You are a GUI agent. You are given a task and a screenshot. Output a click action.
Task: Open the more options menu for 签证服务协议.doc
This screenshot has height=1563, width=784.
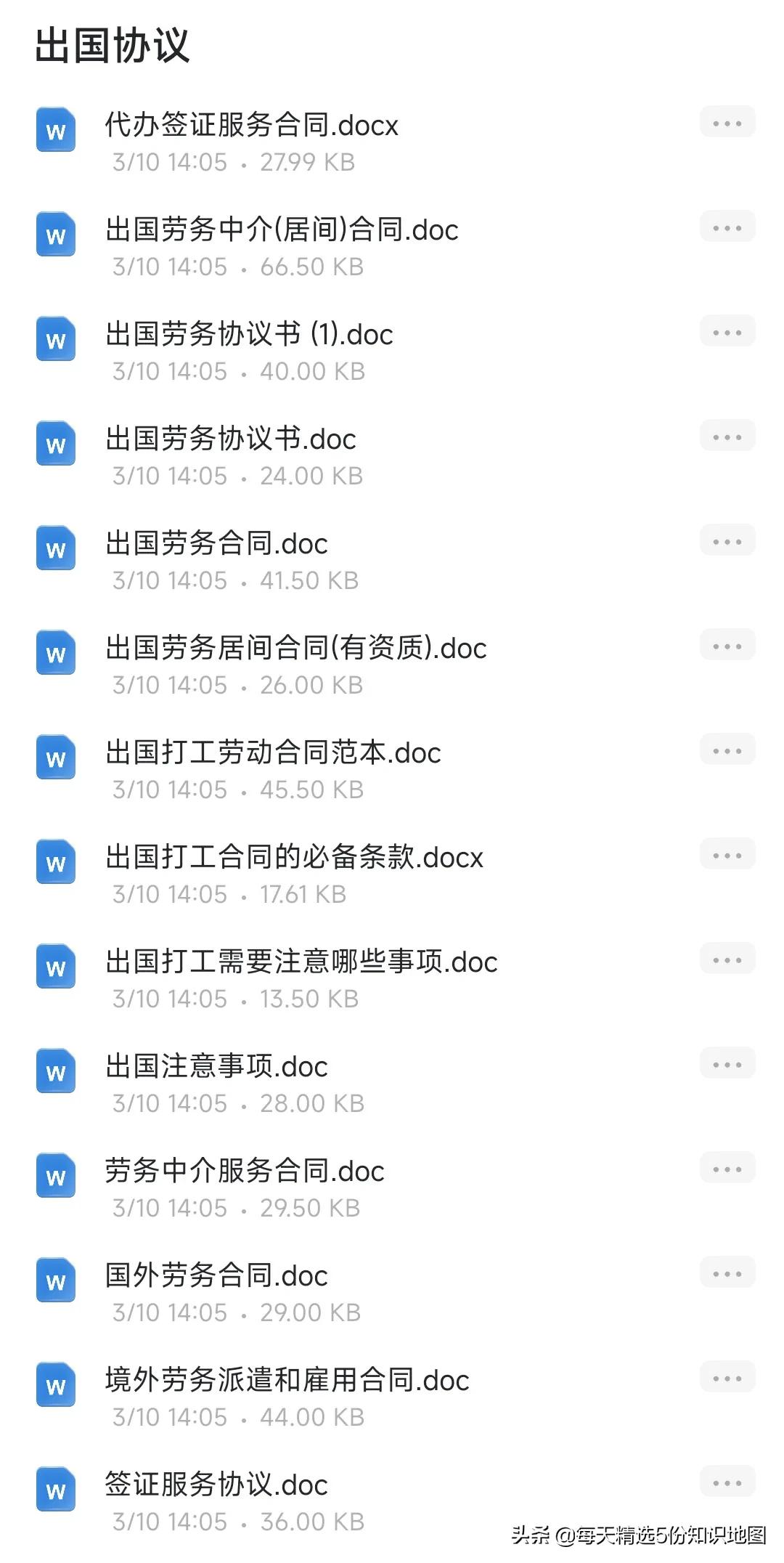click(x=727, y=1482)
